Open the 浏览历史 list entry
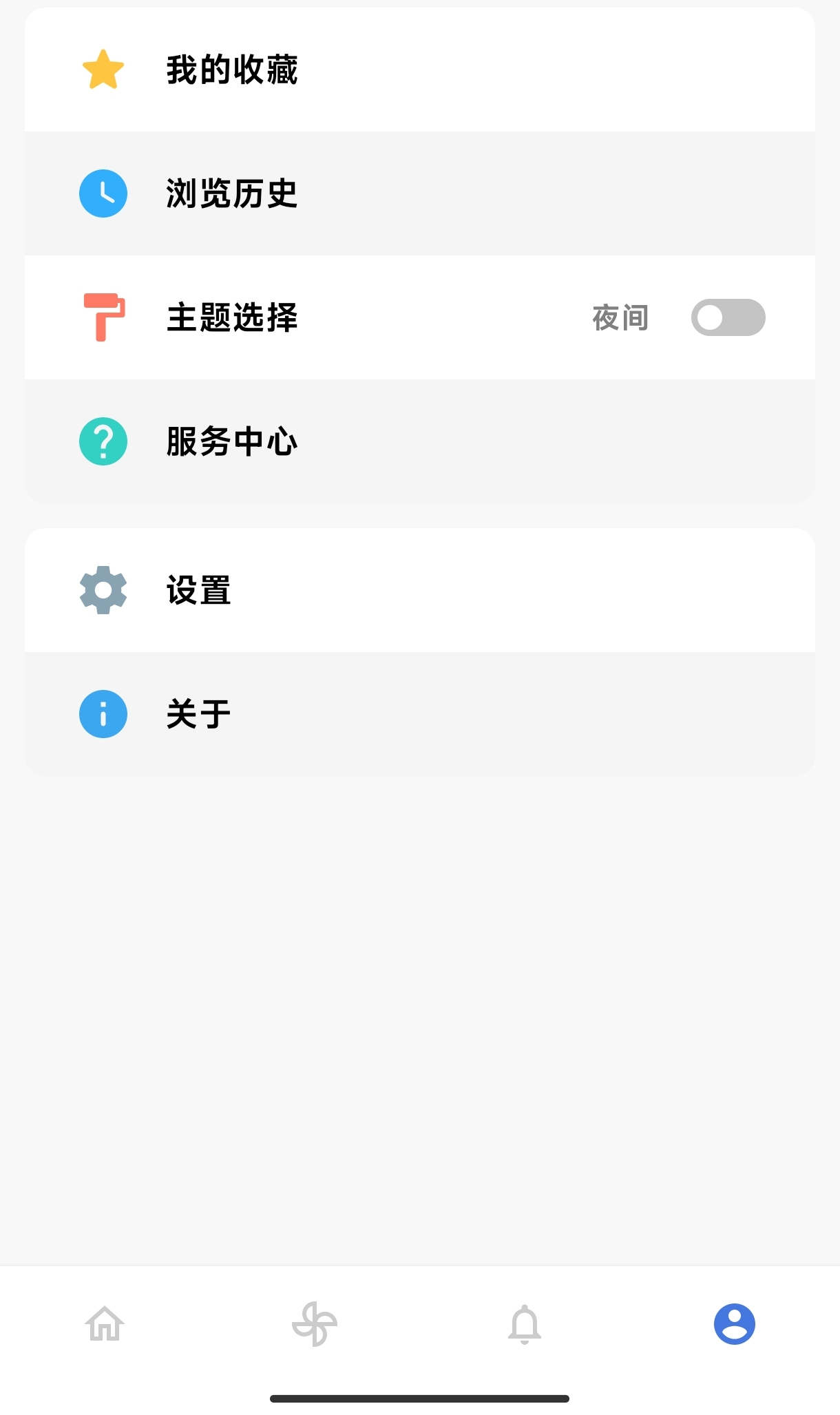840x1415 pixels. click(231, 193)
